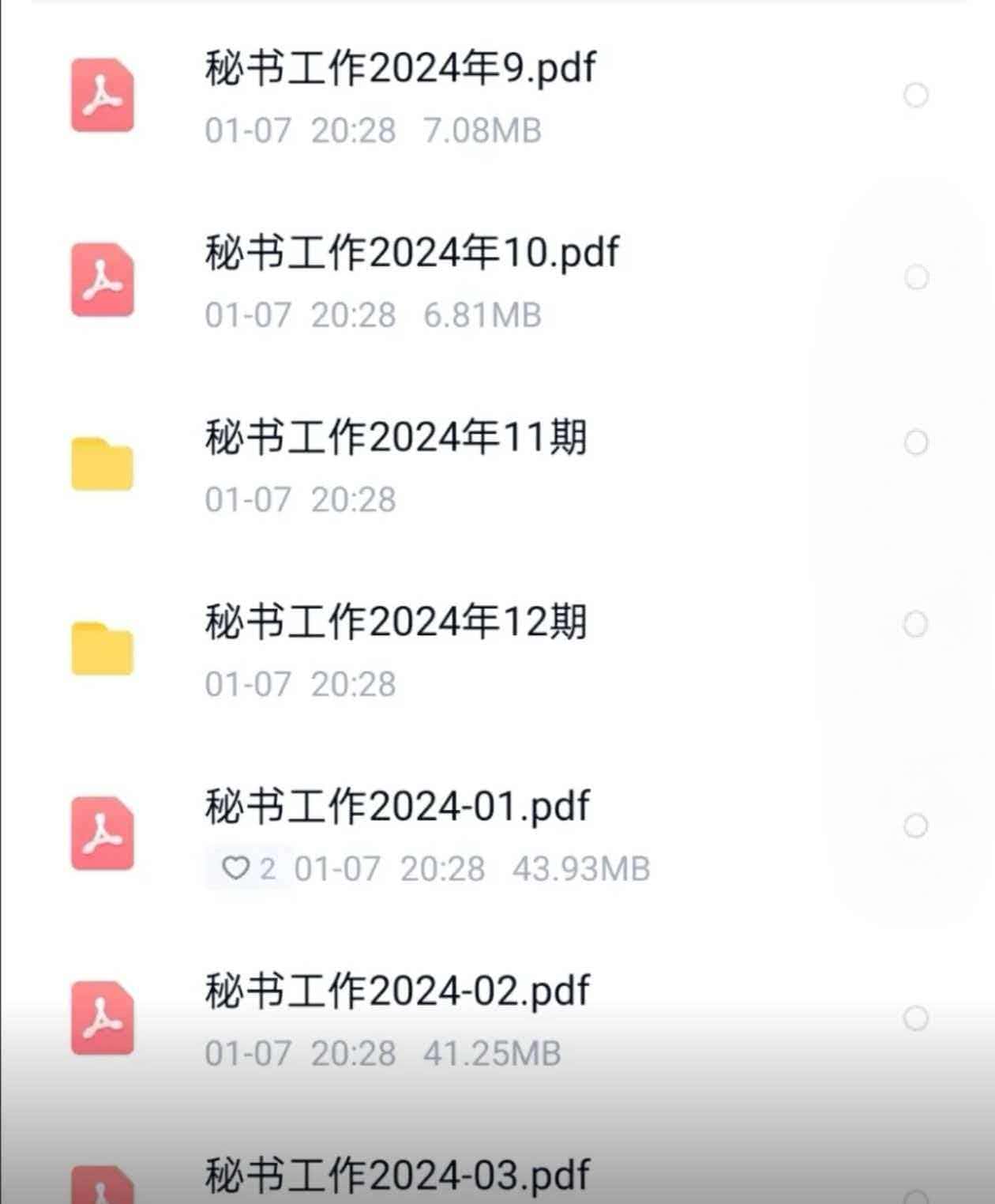Open 秘书工作2024年12期 folder entry

click(395, 624)
